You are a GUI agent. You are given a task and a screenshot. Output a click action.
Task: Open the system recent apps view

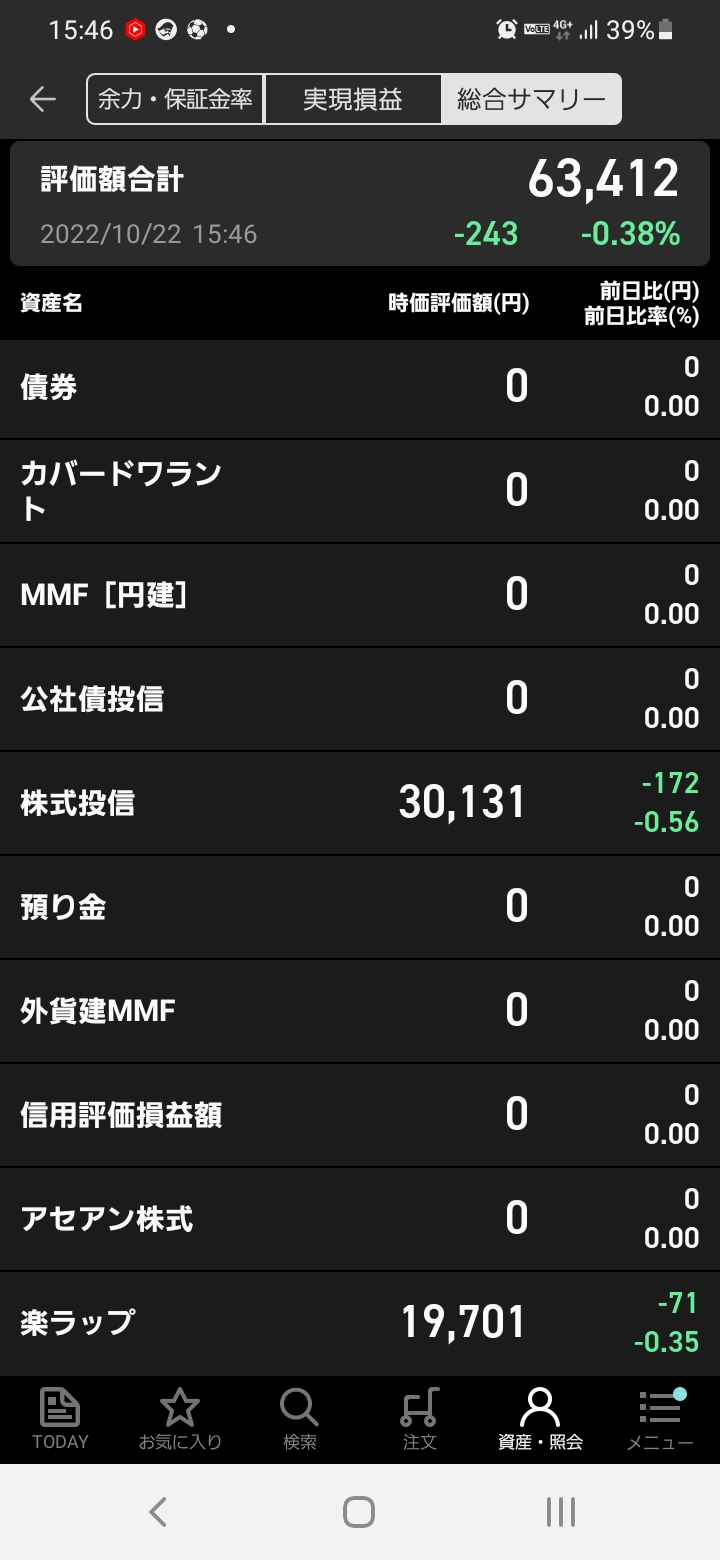561,1511
